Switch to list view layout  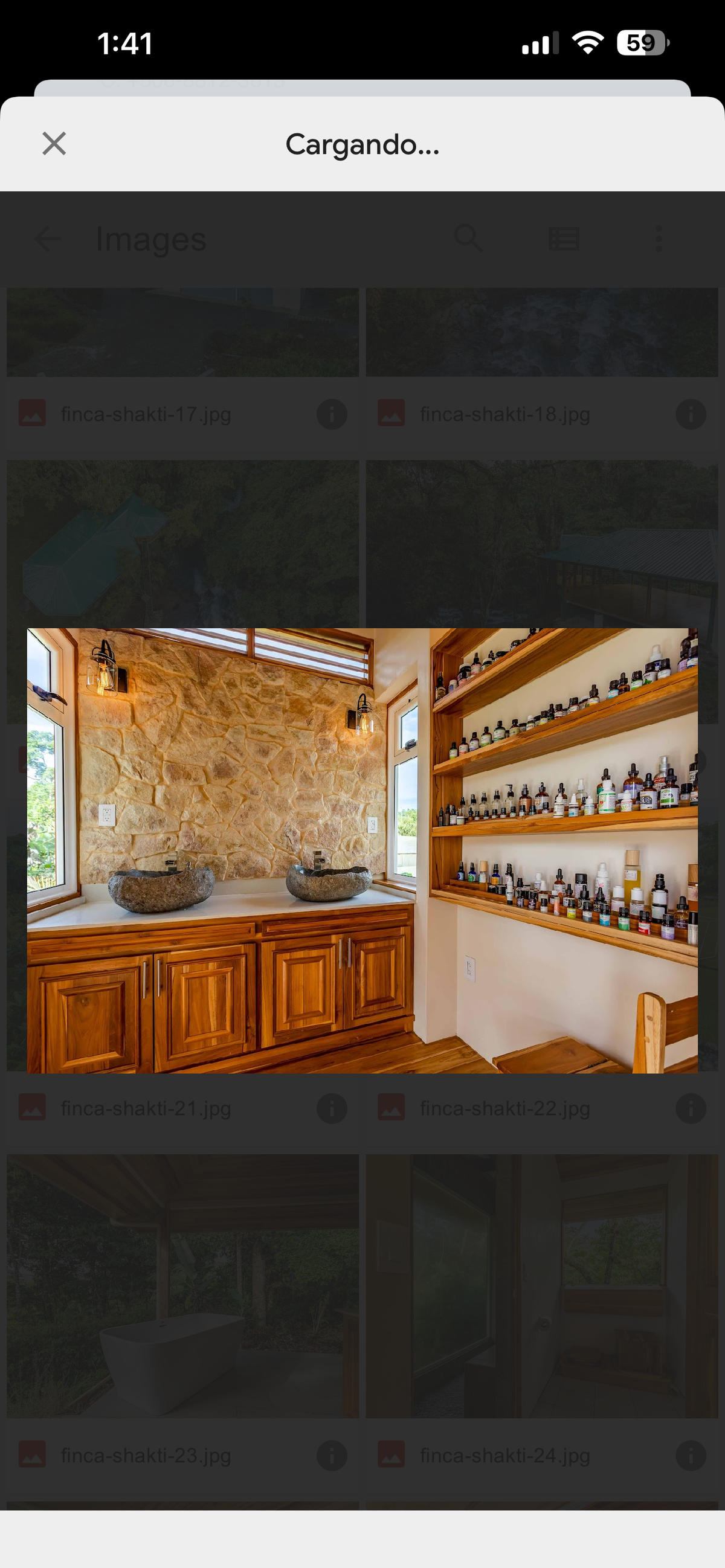[x=564, y=239]
